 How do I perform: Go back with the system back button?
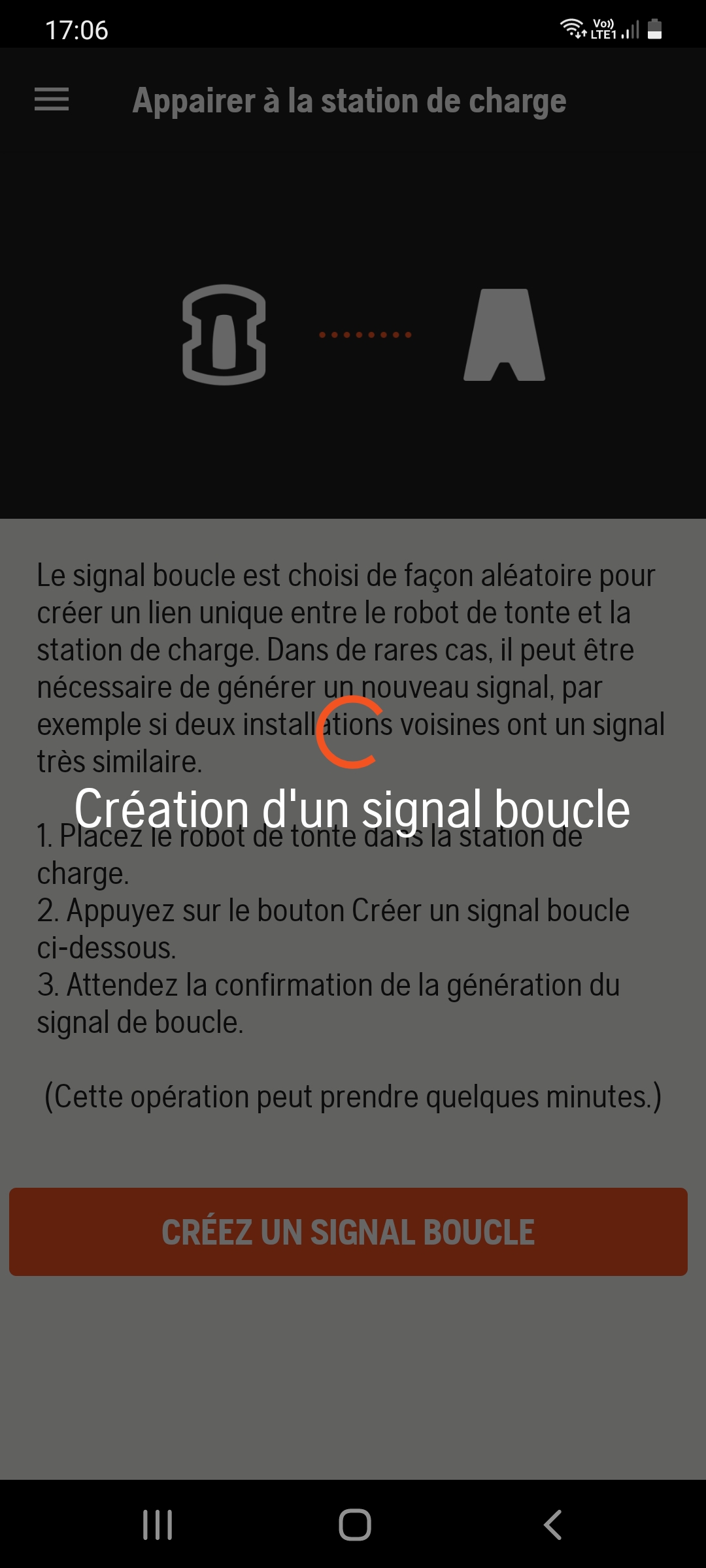tap(552, 1525)
